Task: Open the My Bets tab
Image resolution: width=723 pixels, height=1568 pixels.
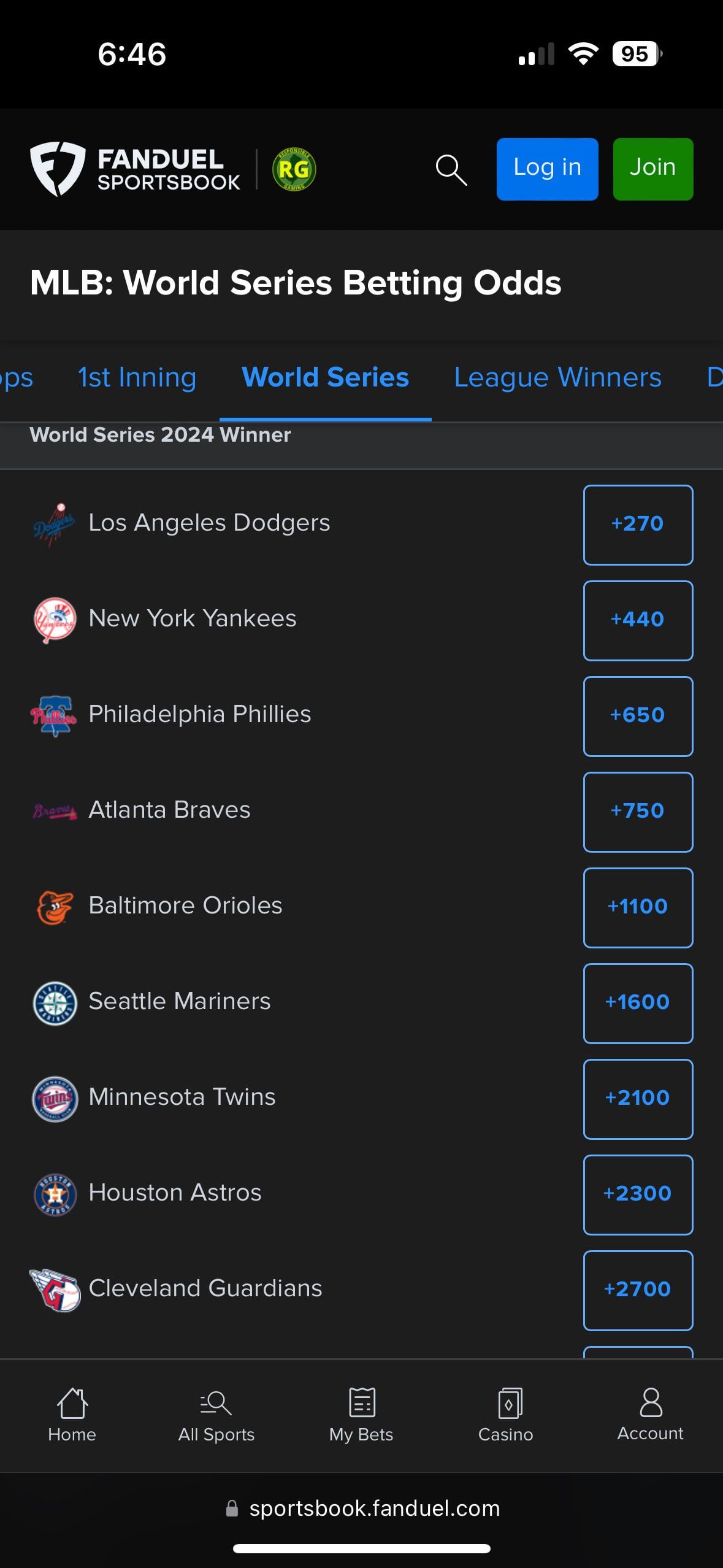Action: (361, 1415)
